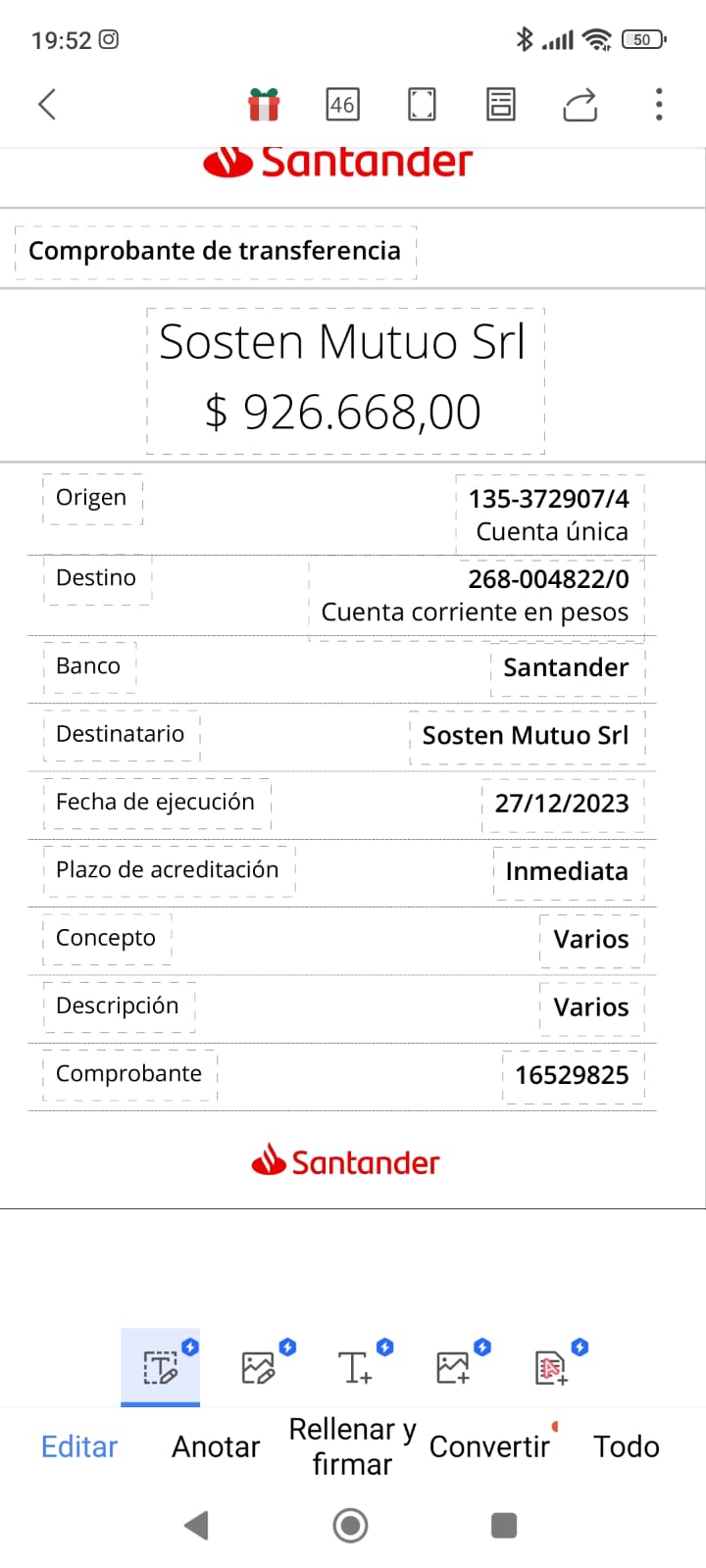Choose the add image tool
The height and width of the screenshot is (1568, 706).
pos(453,1367)
